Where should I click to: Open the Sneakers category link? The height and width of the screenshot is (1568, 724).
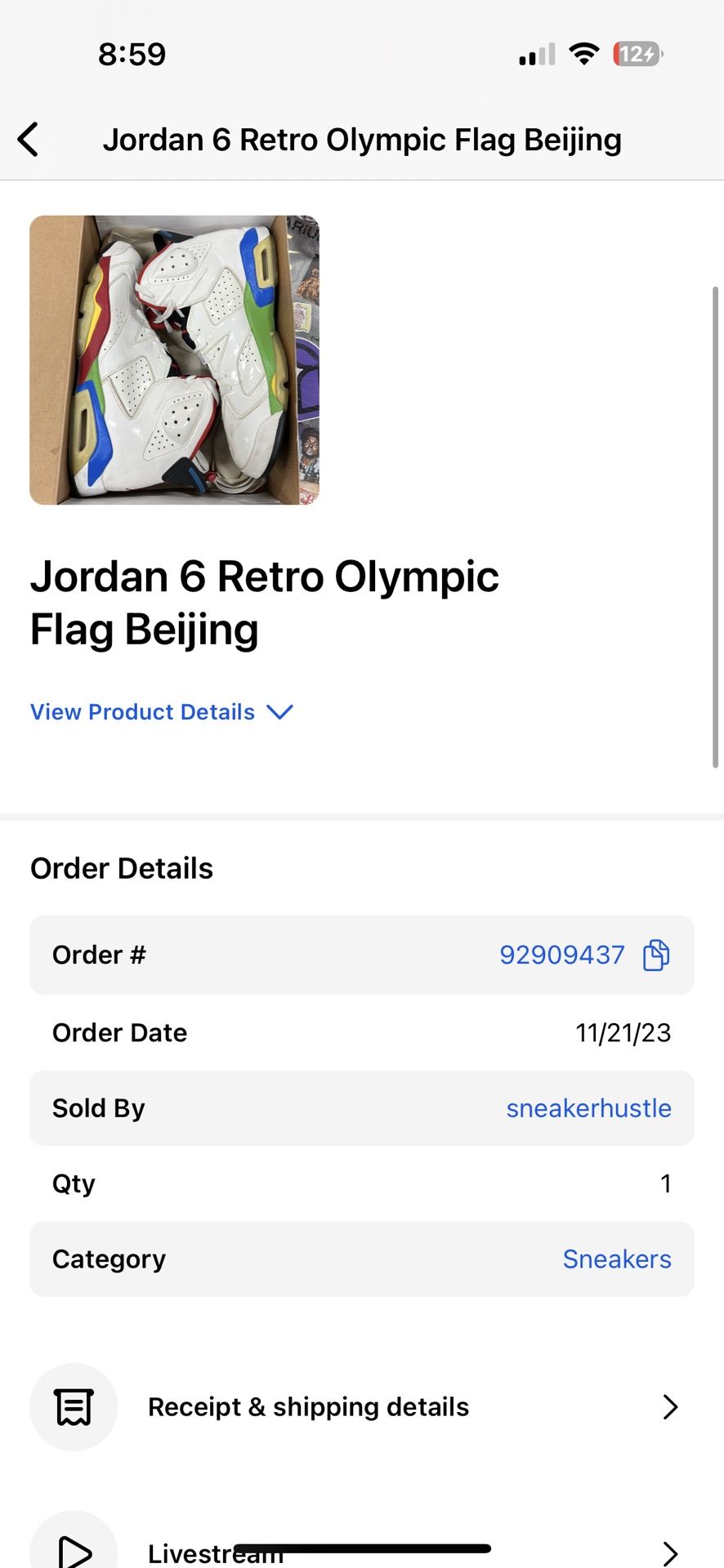coord(617,1258)
